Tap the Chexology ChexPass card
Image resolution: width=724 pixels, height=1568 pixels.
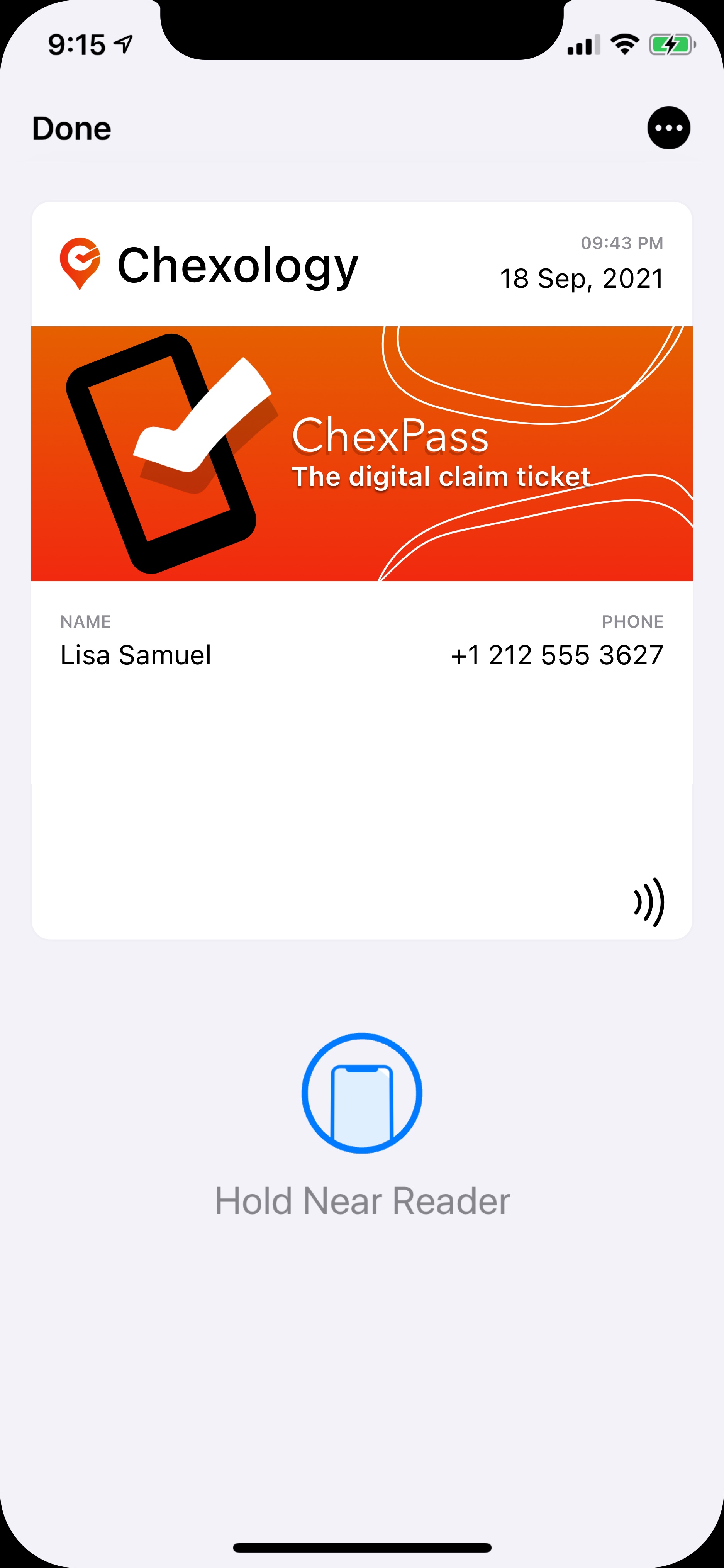pos(362,570)
